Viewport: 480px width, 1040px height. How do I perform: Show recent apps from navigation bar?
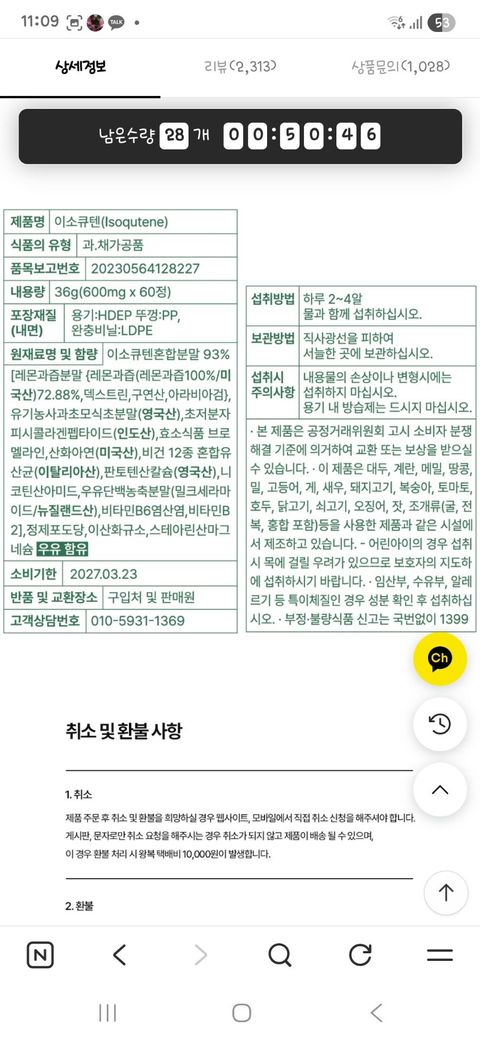click(x=107, y=1012)
